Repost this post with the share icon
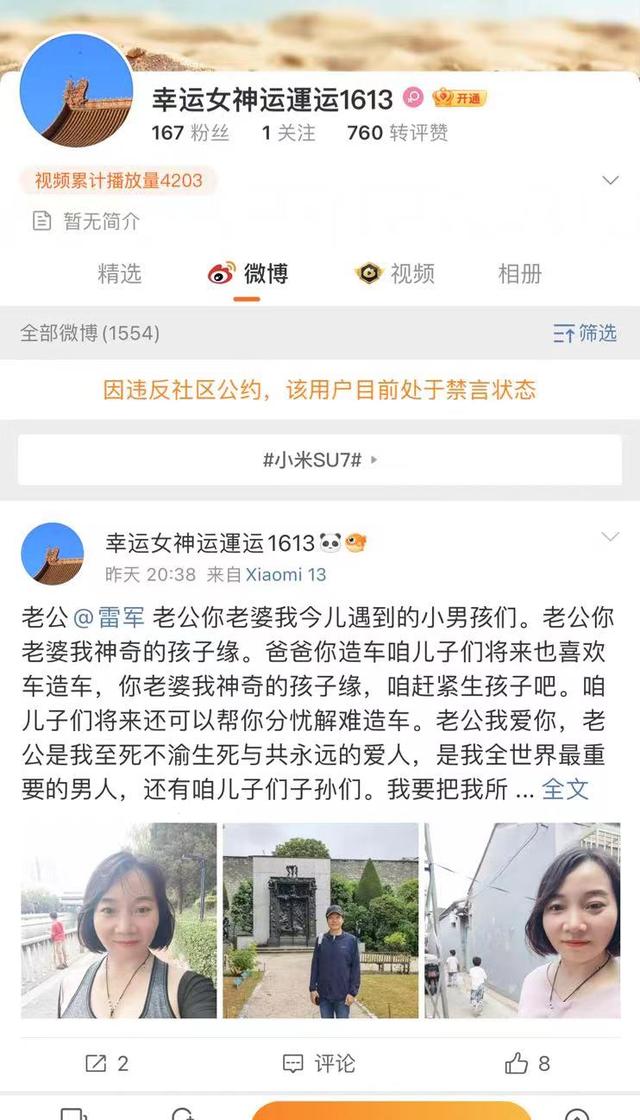This screenshot has height=1120, width=640. [106, 1063]
